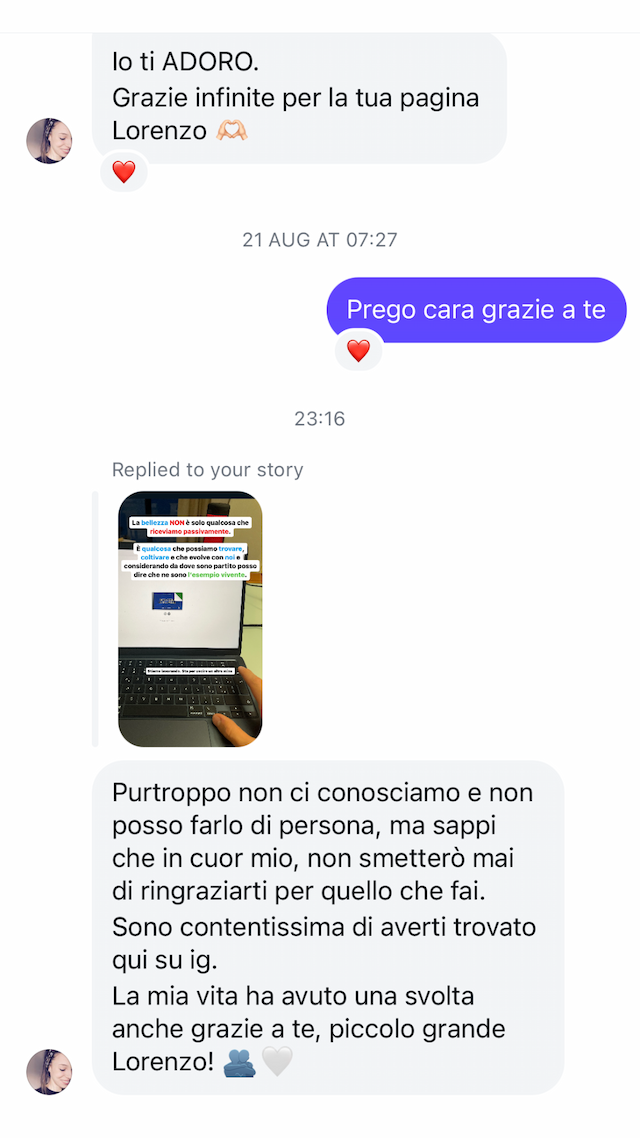Open sender's avatar beside 'piccolo grande Lorenzo' message
Image resolution: width=640 pixels, height=1138 pixels.
[x=49, y=1071]
